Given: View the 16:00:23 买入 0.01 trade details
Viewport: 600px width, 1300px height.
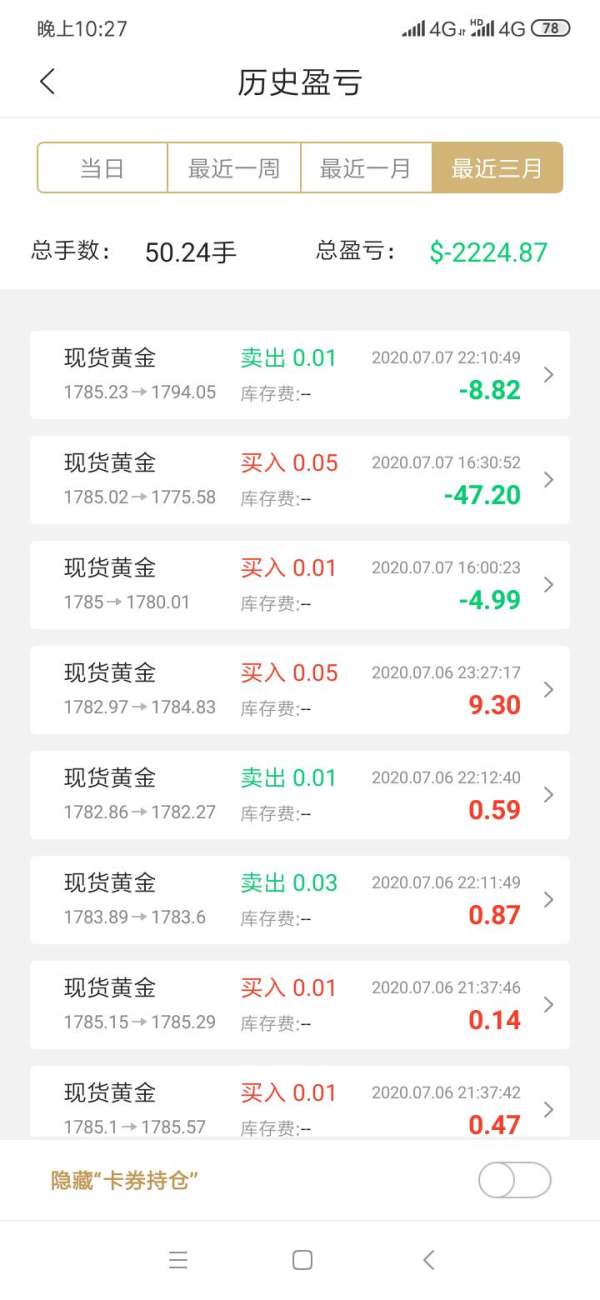Looking at the screenshot, I should (300, 585).
